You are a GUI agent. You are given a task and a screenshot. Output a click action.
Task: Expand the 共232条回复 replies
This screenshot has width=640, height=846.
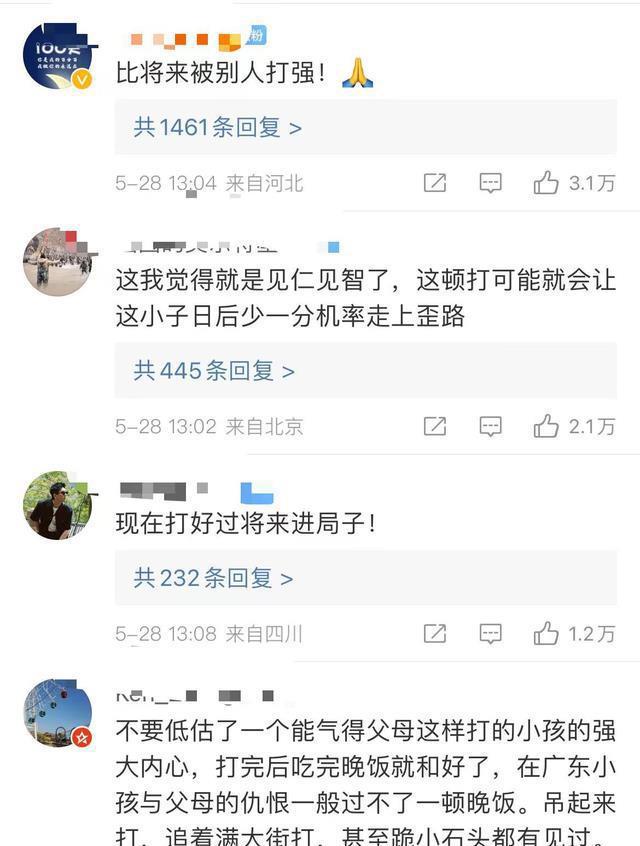coord(213,578)
